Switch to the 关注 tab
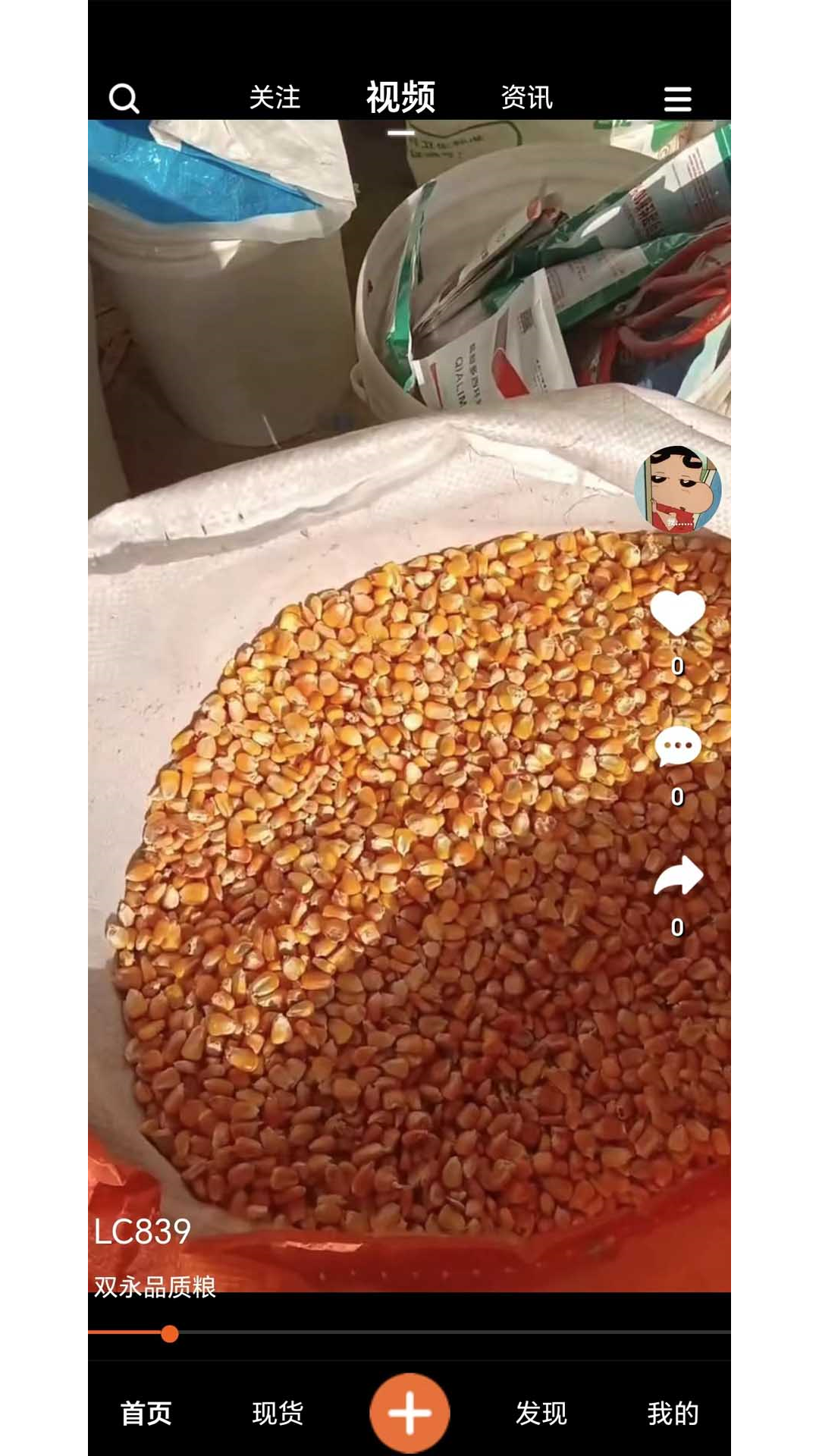This screenshot has width=819, height=1456. [x=275, y=98]
